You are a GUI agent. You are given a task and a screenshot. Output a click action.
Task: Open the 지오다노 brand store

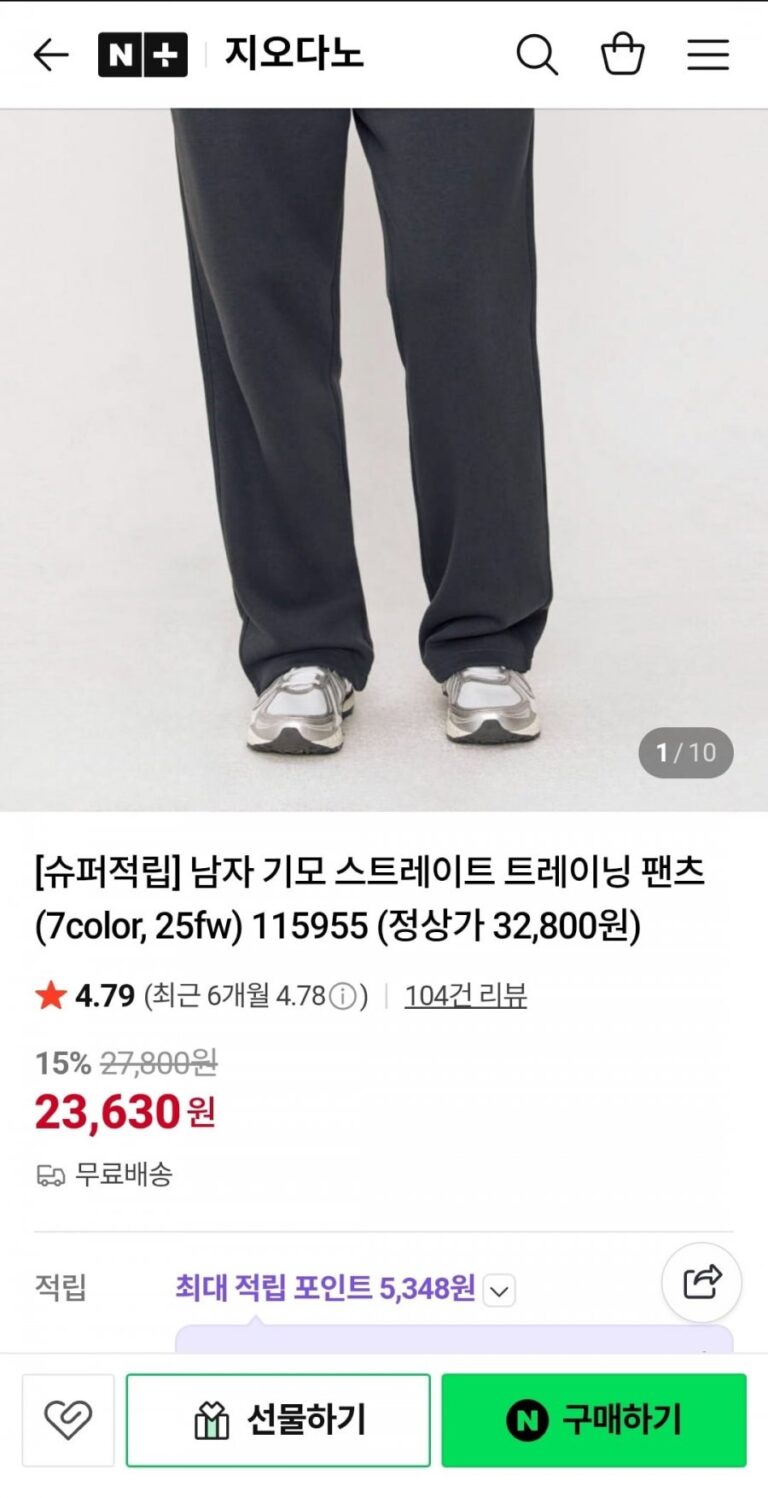coord(293,54)
